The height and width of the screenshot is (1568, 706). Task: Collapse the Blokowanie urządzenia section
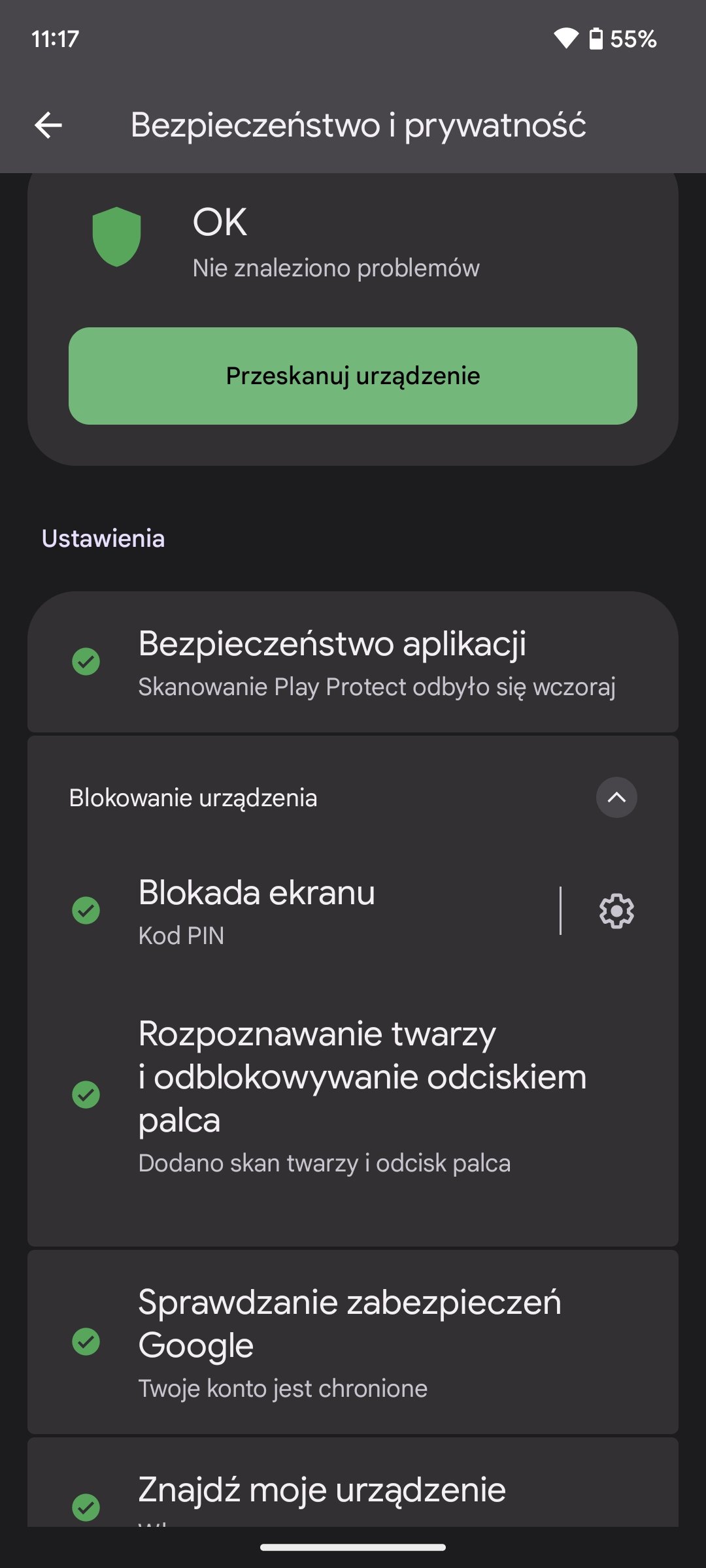pyautogui.click(x=616, y=797)
